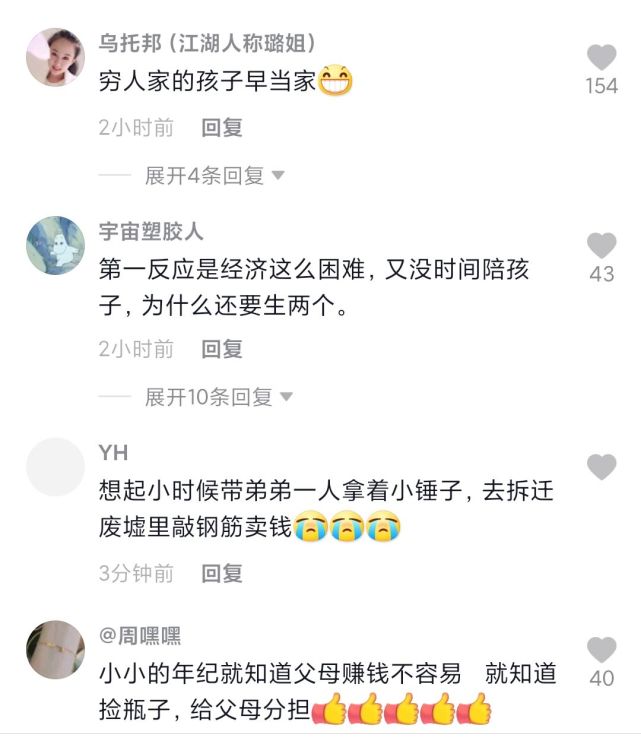Open username 宇宙塑胶人
The height and width of the screenshot is (741, 641).
pyautogui.click(x=151, y=231)
